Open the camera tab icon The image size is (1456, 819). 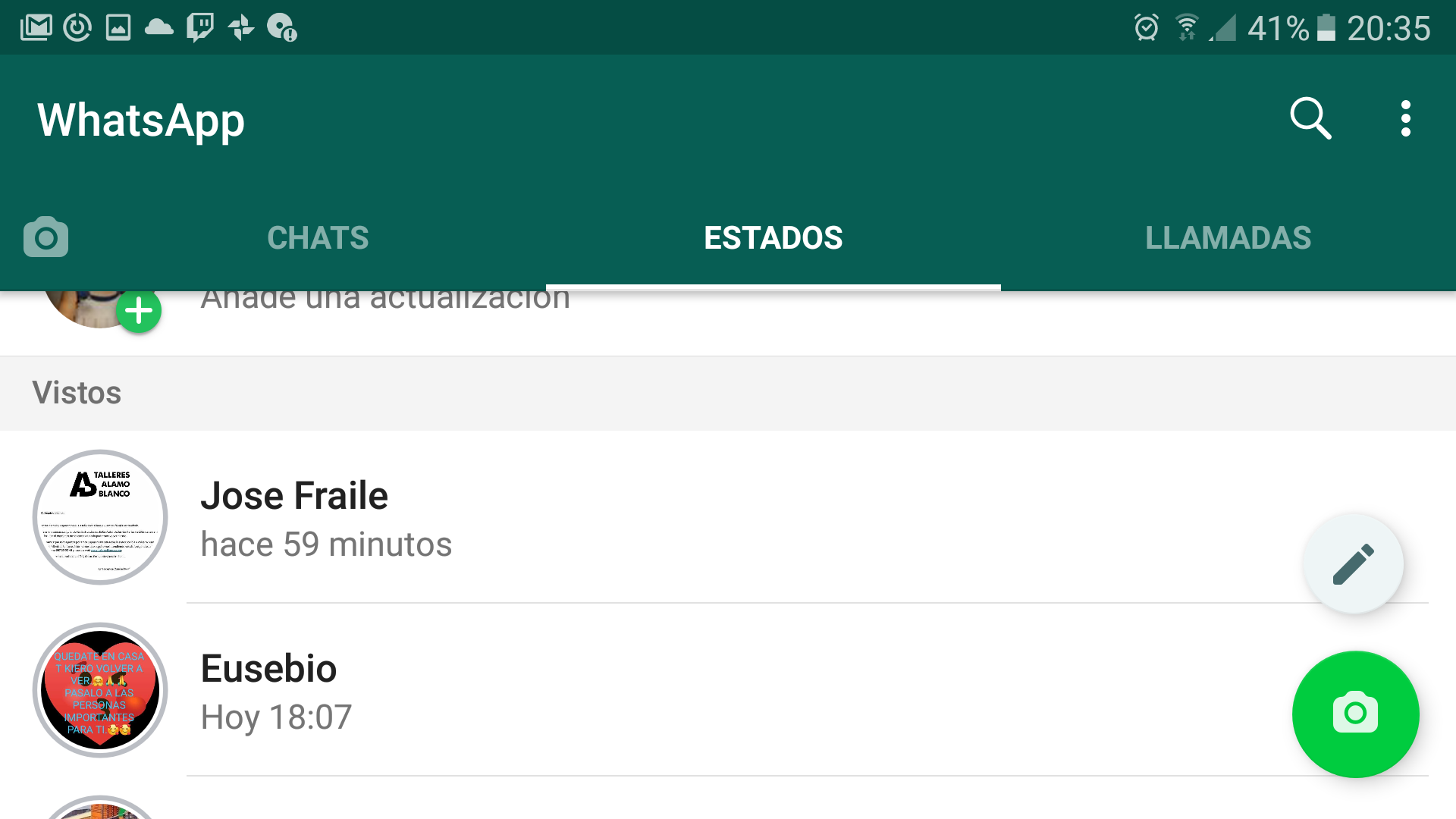45,237
